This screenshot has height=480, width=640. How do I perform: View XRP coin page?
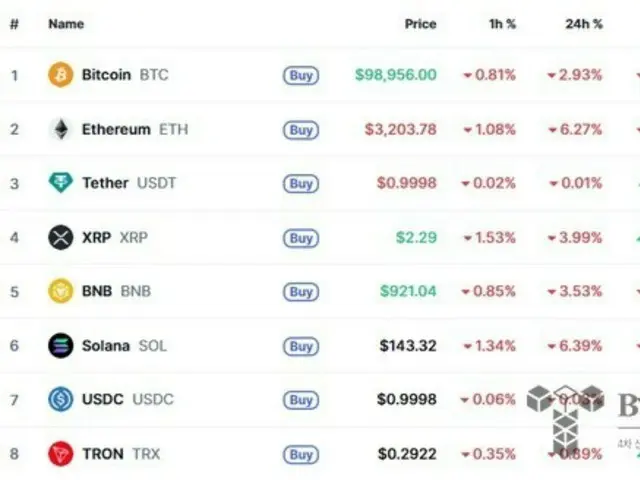coord(96,238)
